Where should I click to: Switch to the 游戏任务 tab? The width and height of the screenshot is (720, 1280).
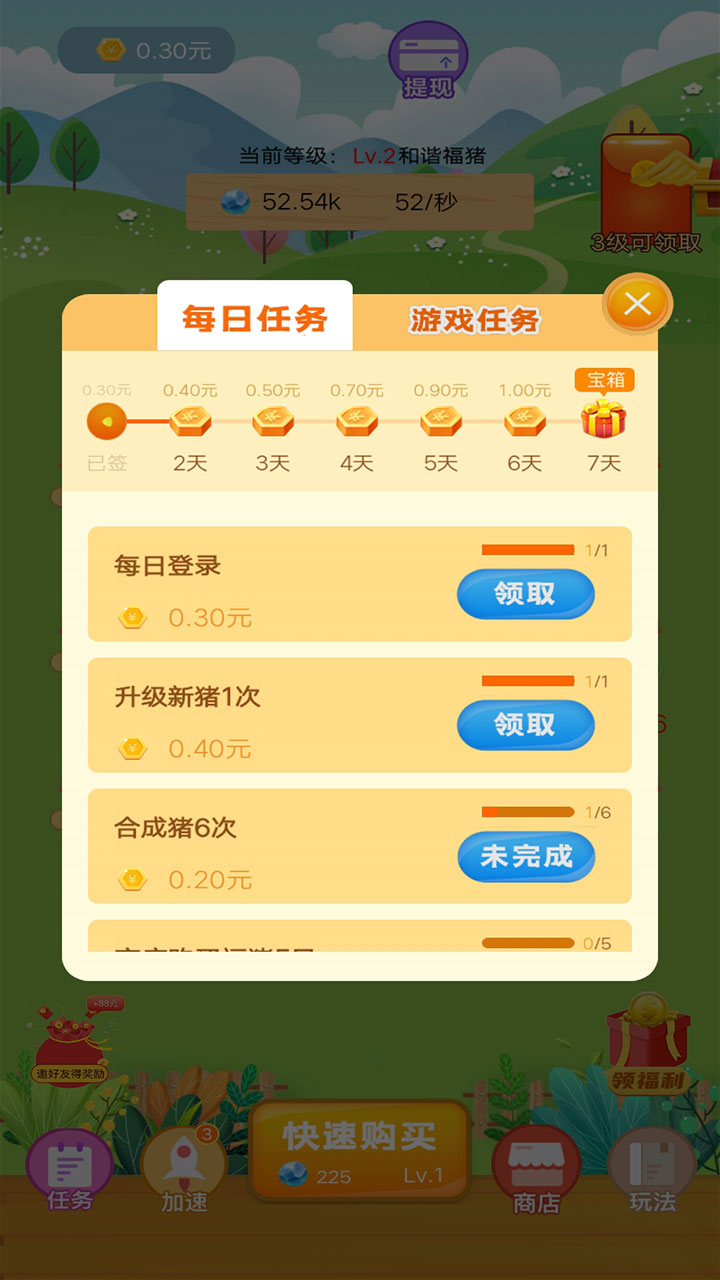pos(474,320)
